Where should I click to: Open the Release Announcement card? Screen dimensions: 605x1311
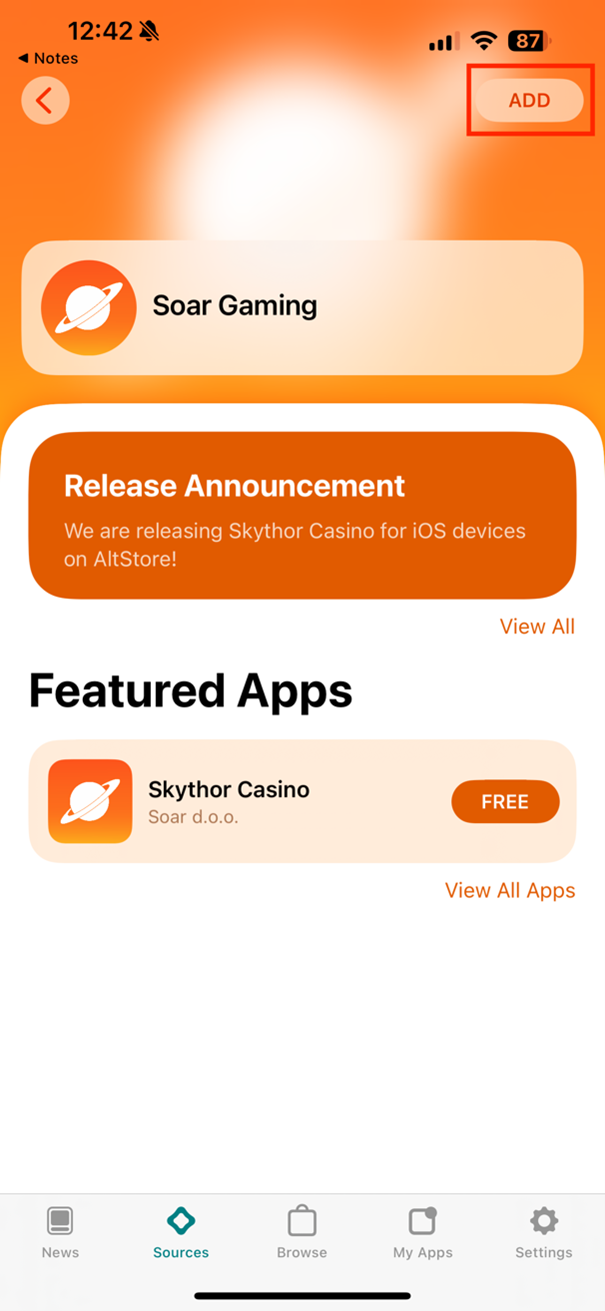pos(302,515)
